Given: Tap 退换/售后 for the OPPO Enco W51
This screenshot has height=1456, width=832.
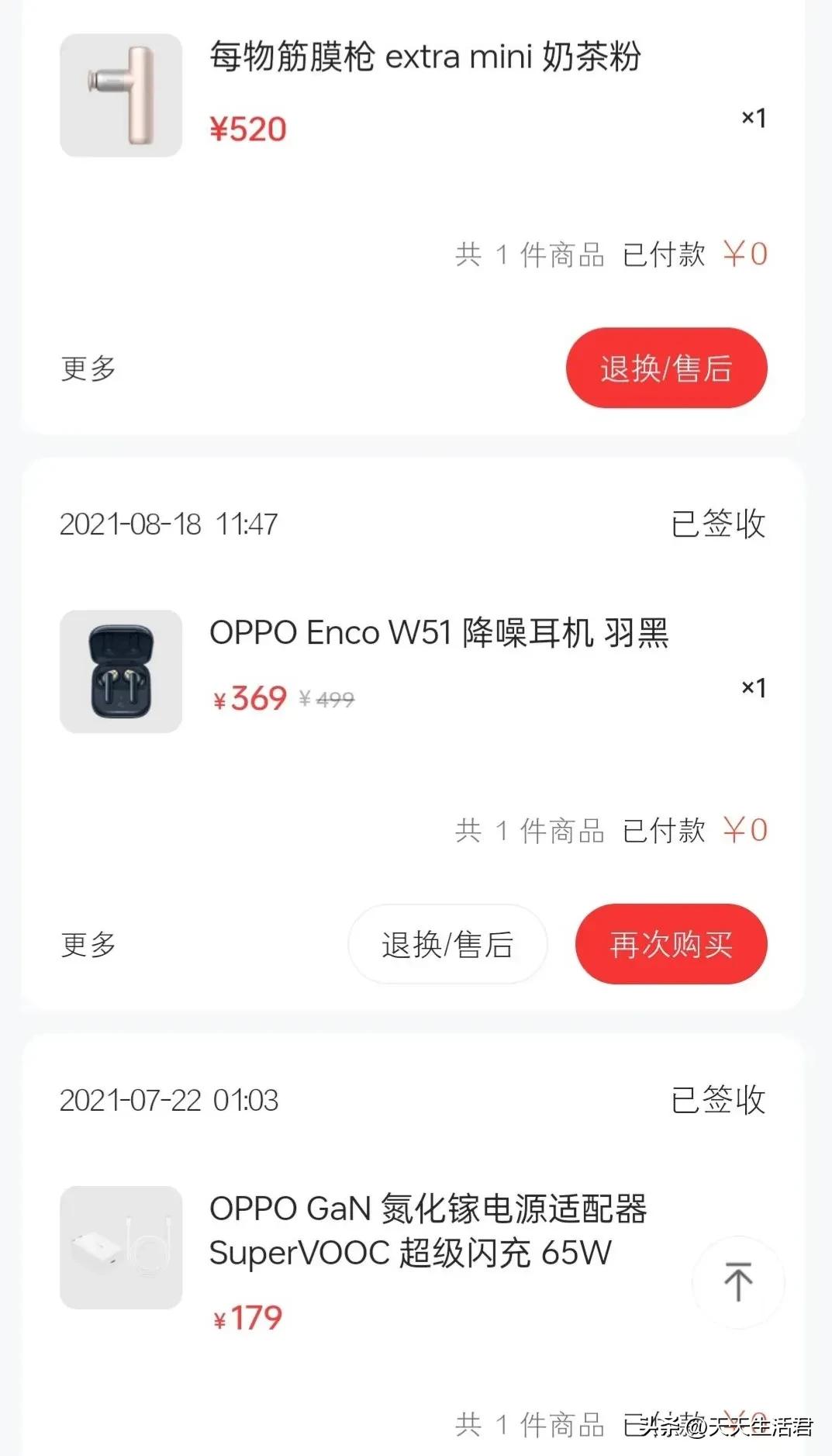Looking at the screenshot, I should click(447, 945).
